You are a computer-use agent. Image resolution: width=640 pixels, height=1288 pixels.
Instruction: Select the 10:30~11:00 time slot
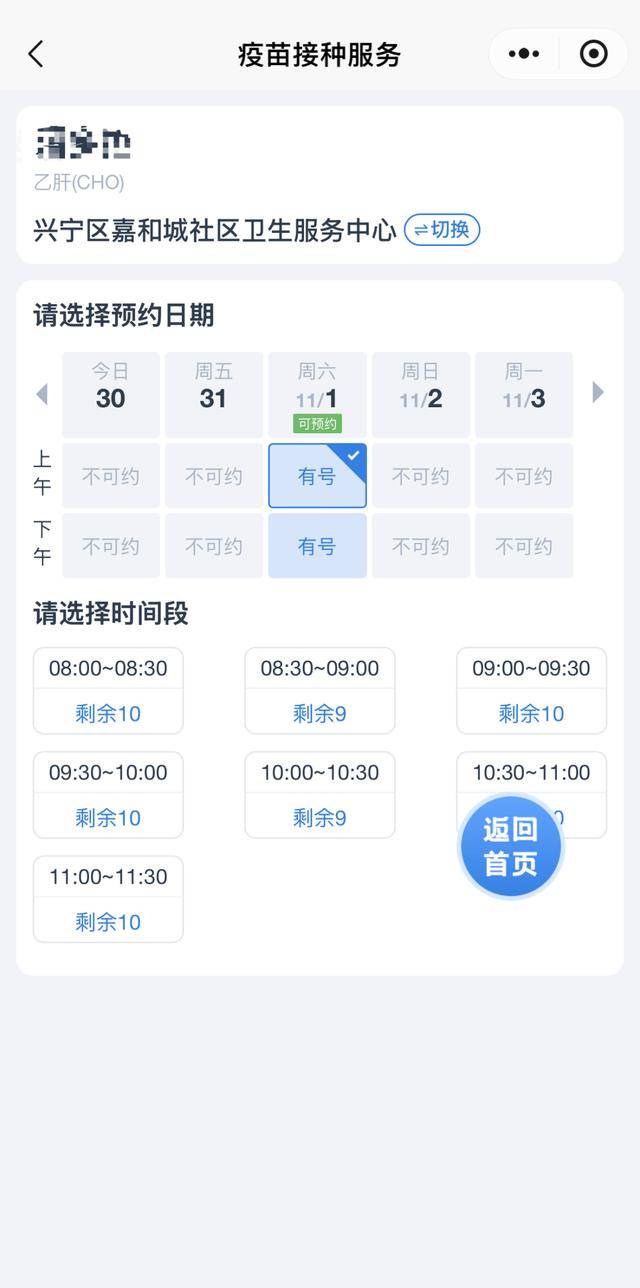tap(531, 772)
